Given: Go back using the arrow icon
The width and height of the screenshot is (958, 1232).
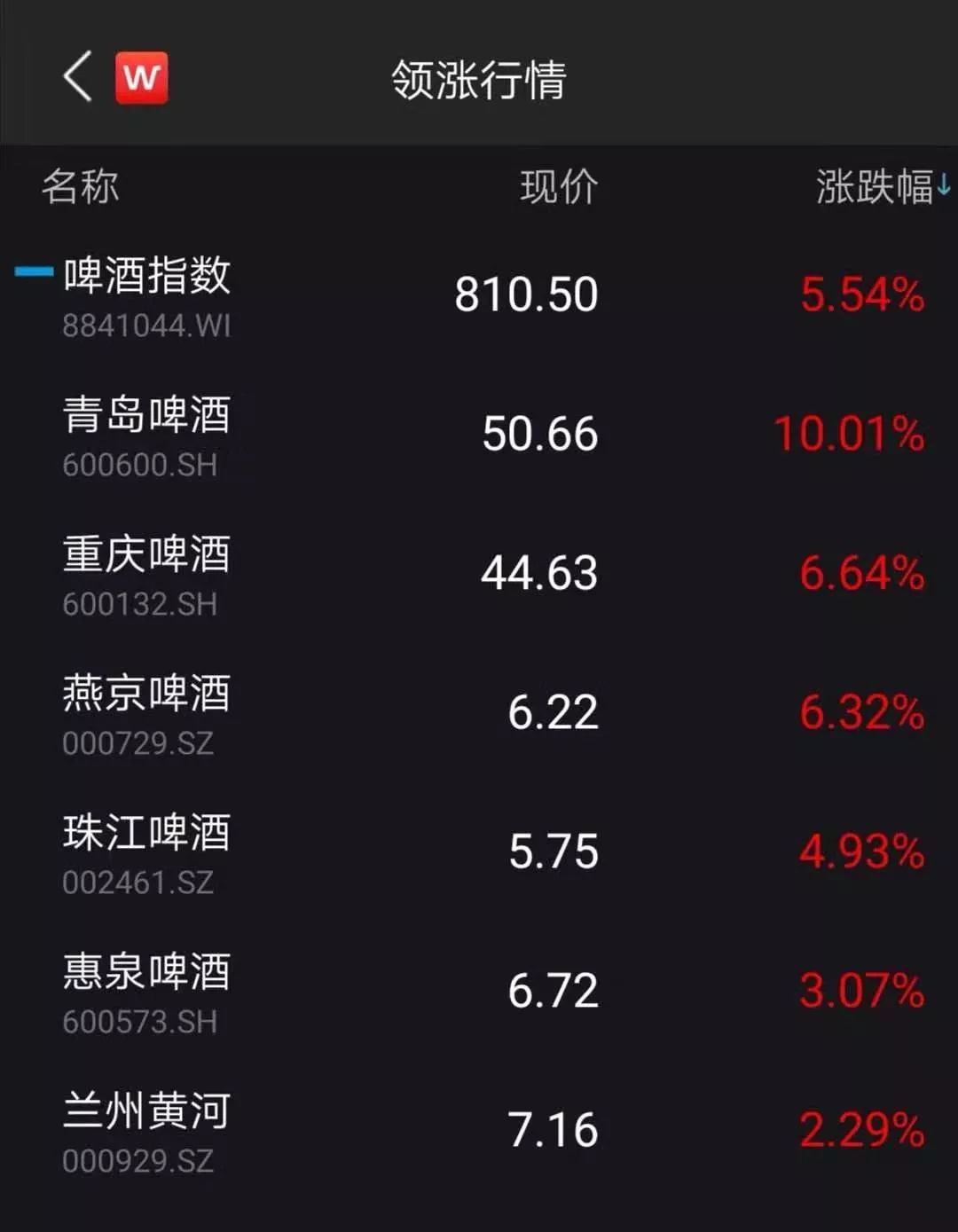Looking at the screenshot, I should (78, 77).
